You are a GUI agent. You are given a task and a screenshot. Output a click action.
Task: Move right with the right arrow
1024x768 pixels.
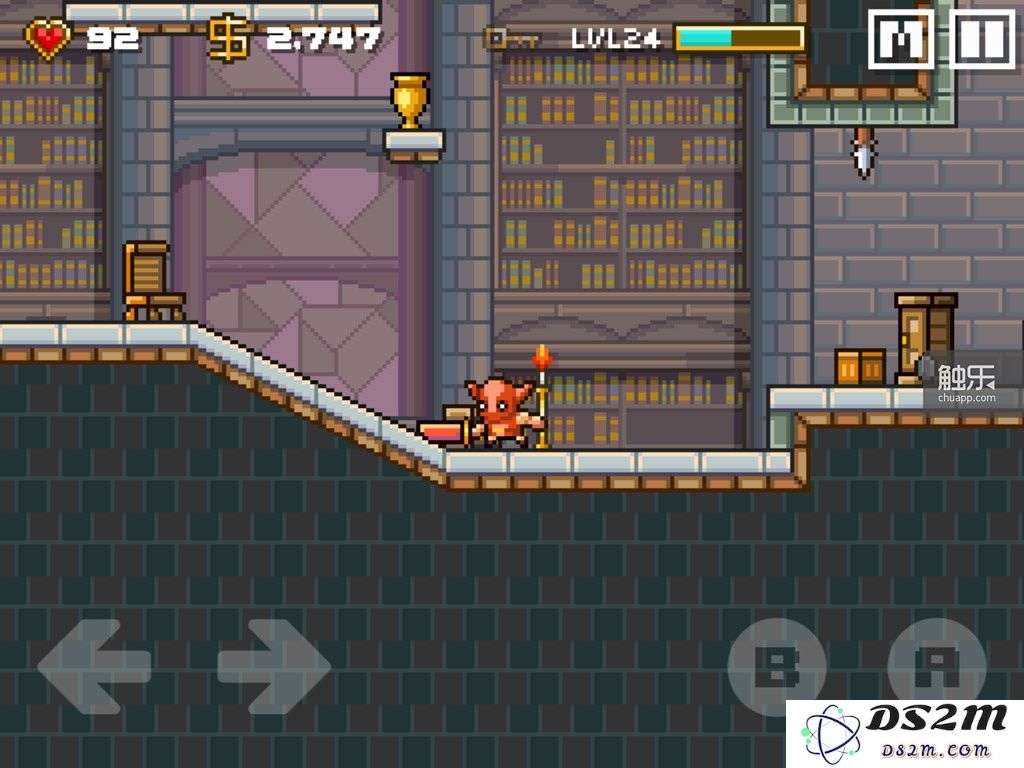point(274,665)
